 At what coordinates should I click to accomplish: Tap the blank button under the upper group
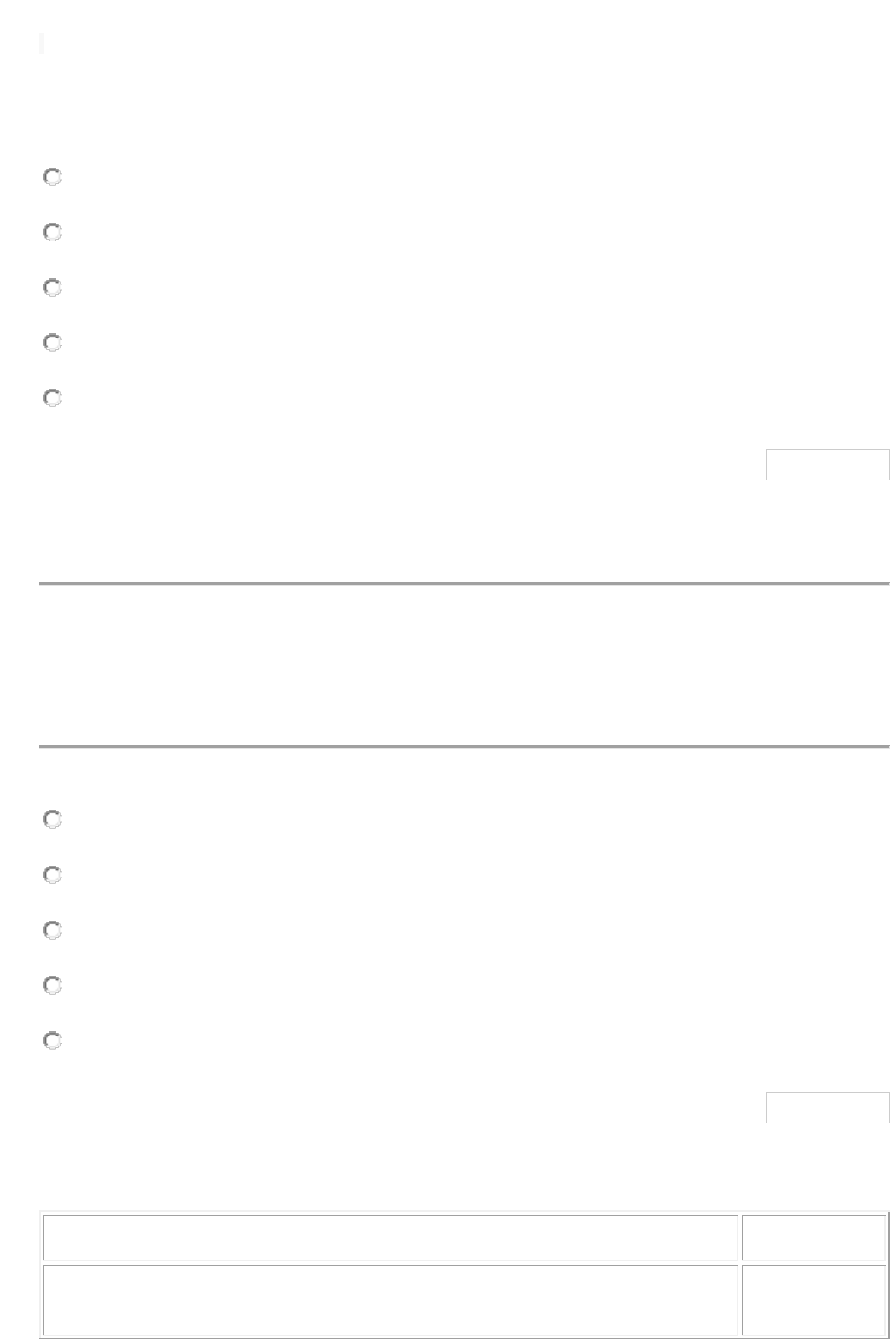point(828,465)
